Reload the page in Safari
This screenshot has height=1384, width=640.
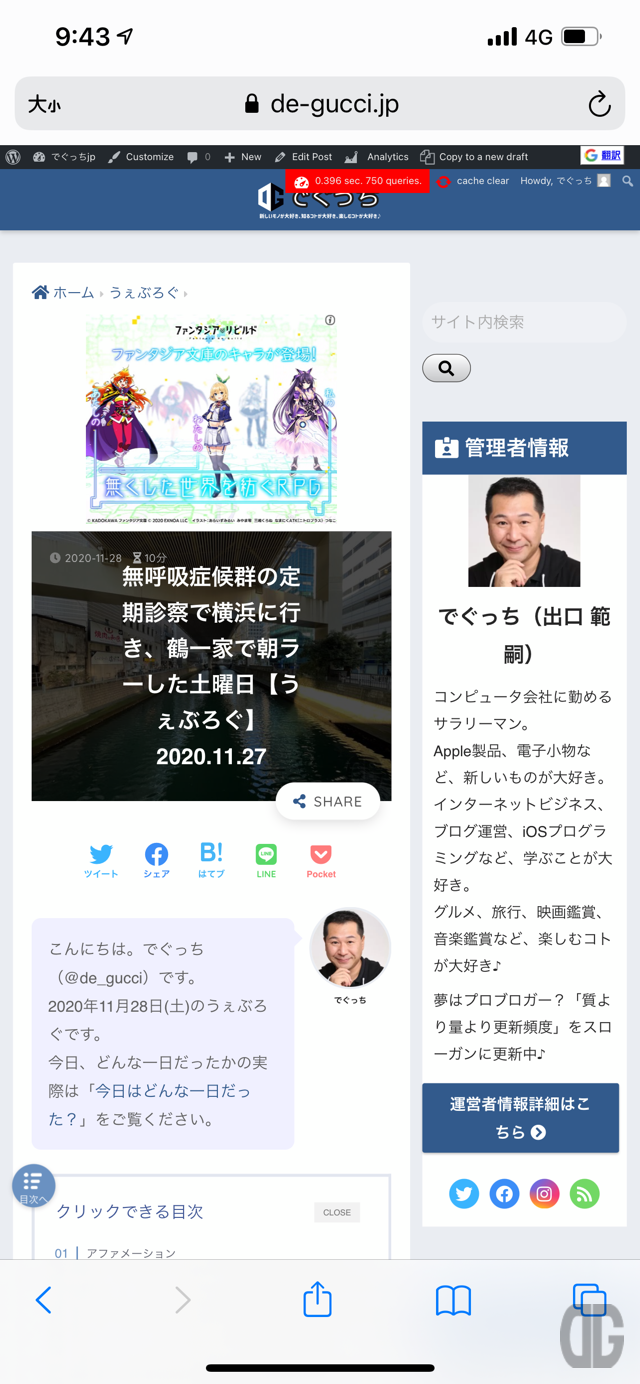(599, 104)
